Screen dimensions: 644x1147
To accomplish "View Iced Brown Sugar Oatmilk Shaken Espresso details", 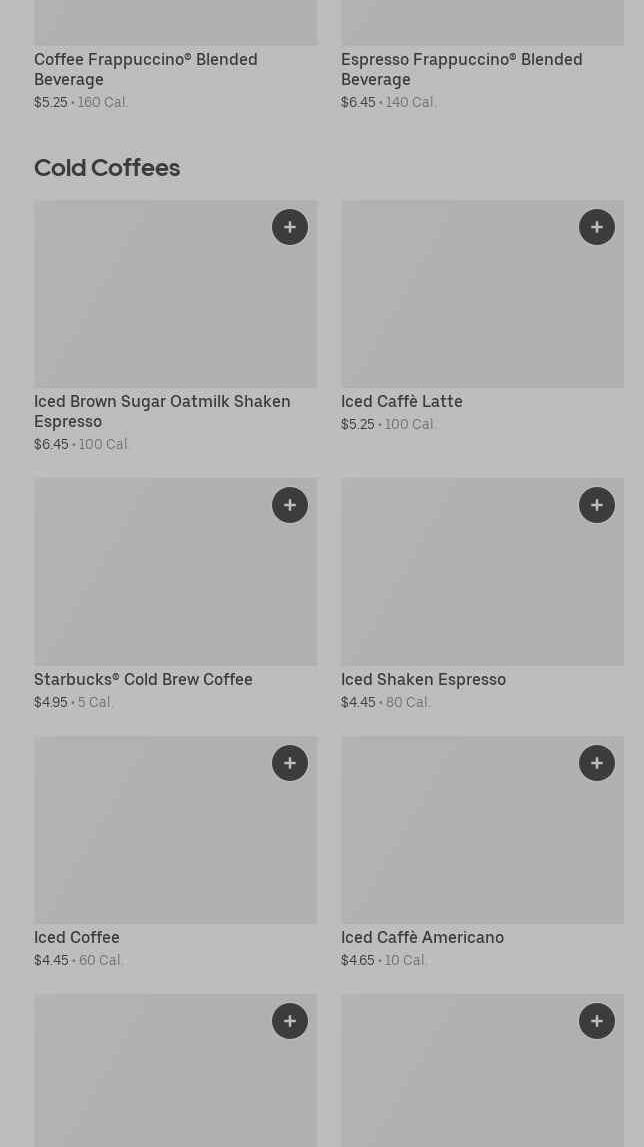I will click(162, 411).
